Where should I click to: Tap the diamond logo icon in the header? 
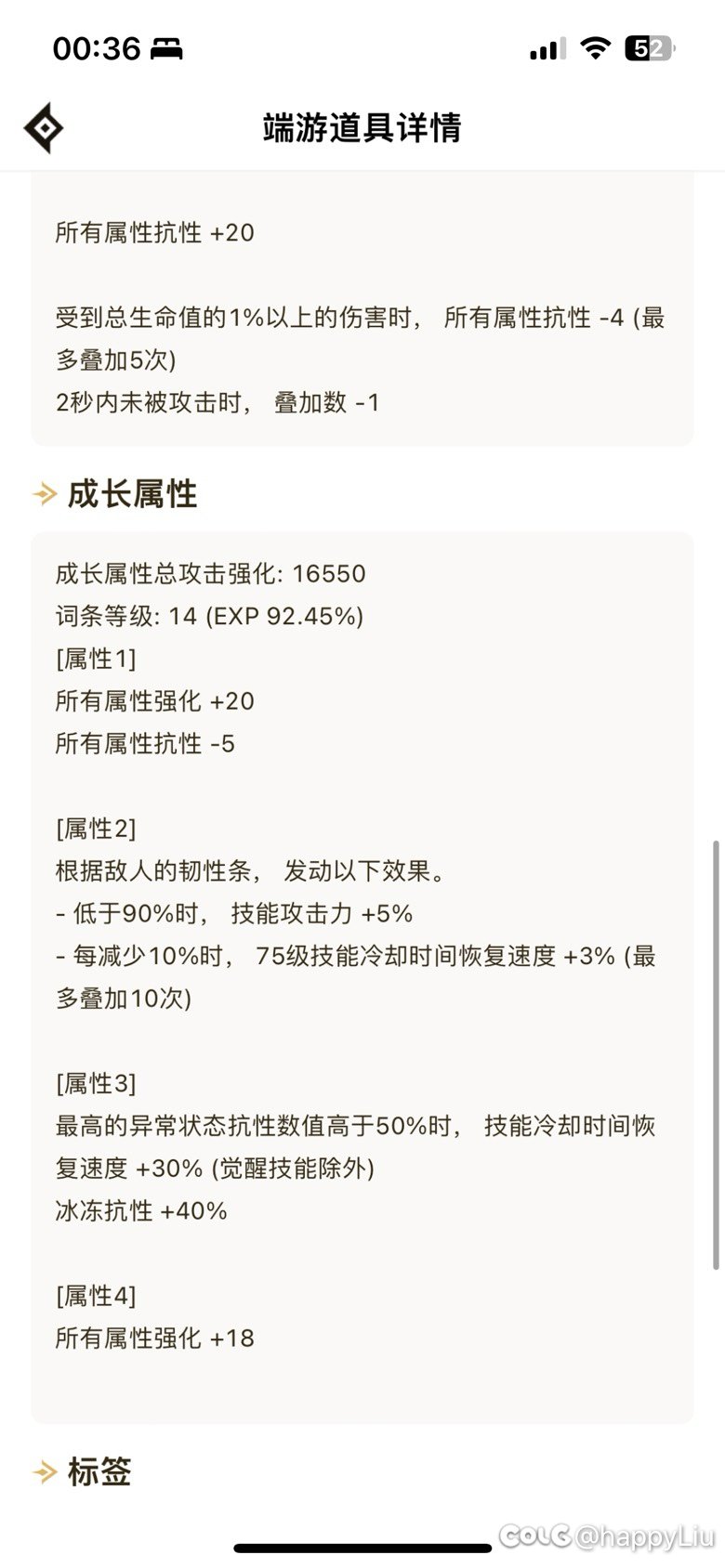44,127
